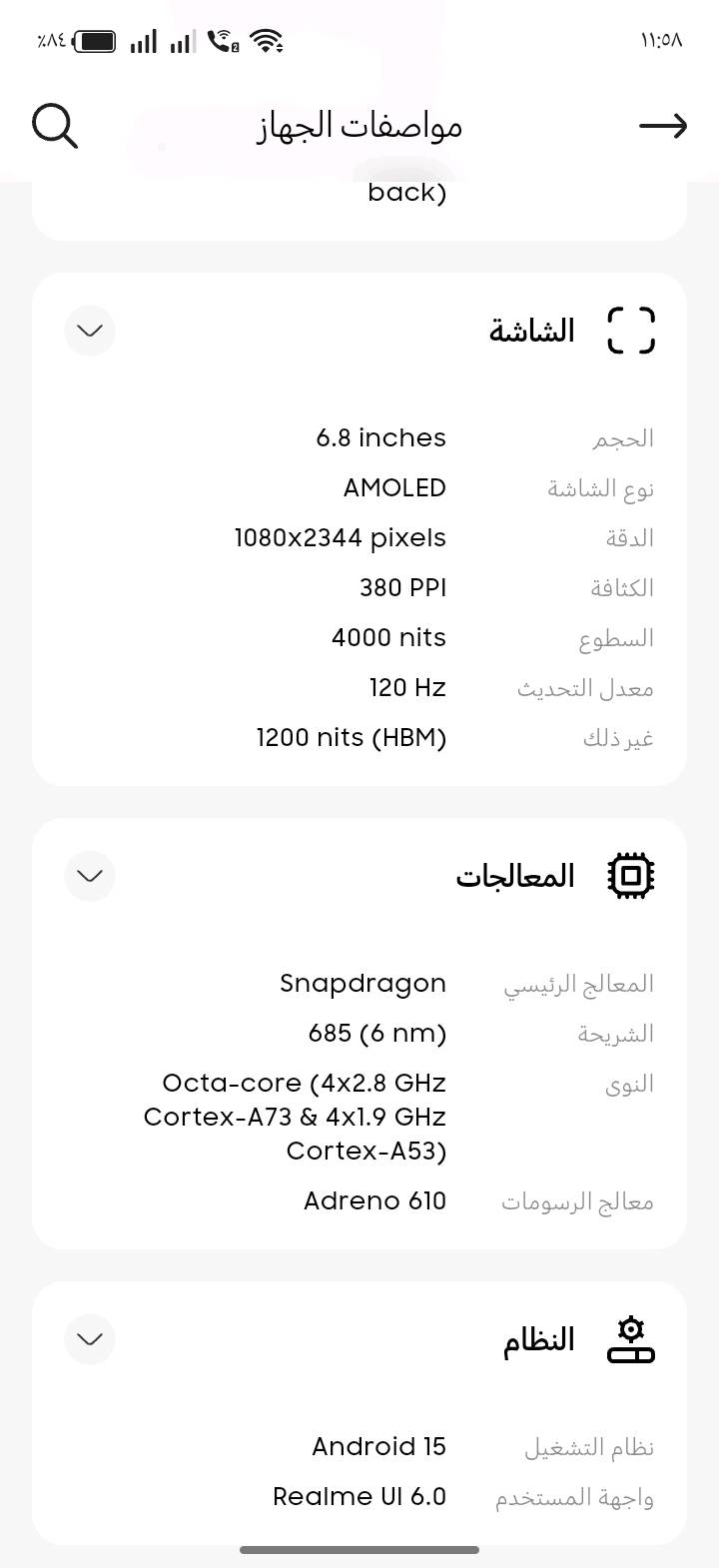The height and width of the screenshot is (1568, 719).
Task: Collapse the الشاشة section
Action: pos(90,331)
